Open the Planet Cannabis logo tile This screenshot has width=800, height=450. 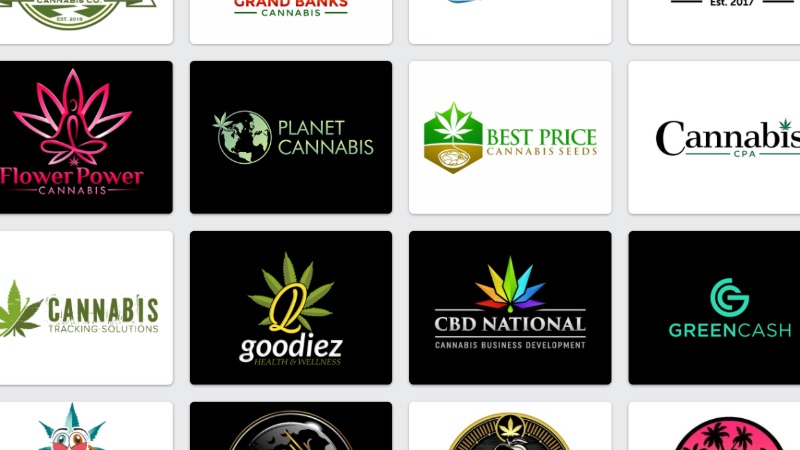(291, 137)
